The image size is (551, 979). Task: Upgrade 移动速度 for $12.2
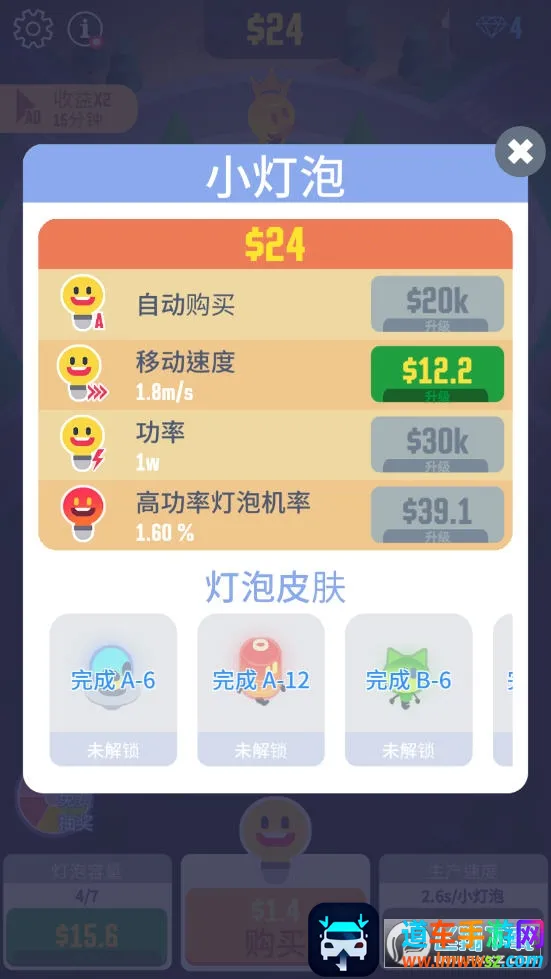coord(437,374)
